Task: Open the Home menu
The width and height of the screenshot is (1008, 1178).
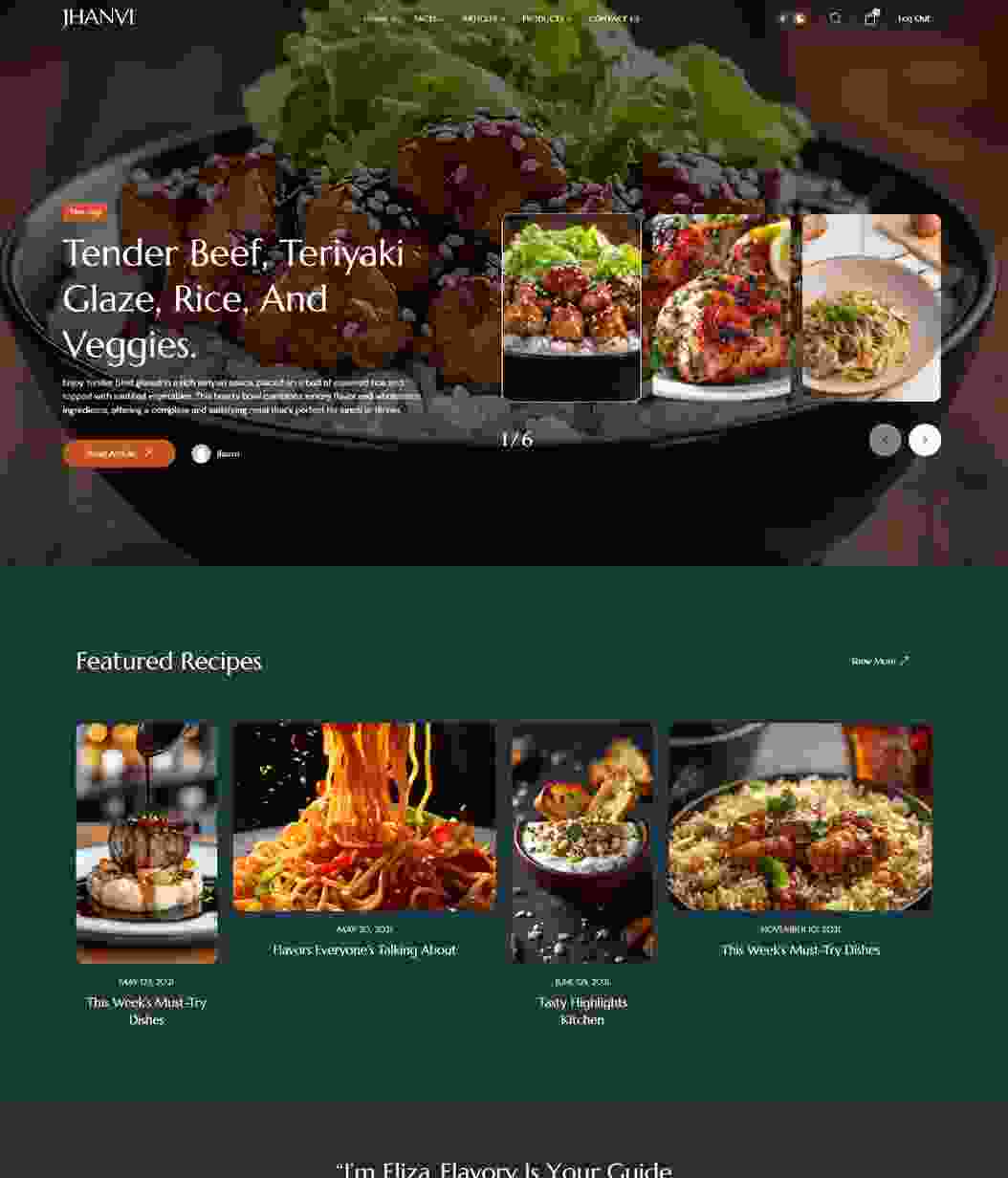Action: (x=376, y=18)
